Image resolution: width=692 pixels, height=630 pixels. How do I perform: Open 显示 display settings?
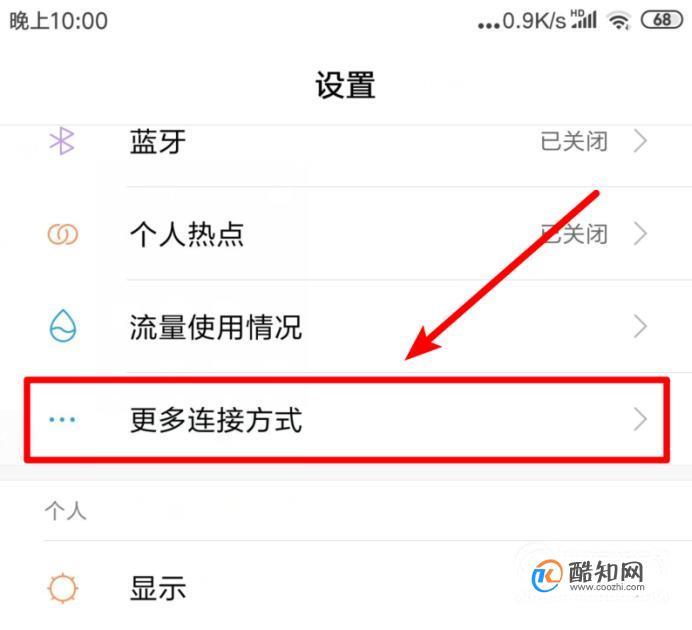tap(345, 588)
